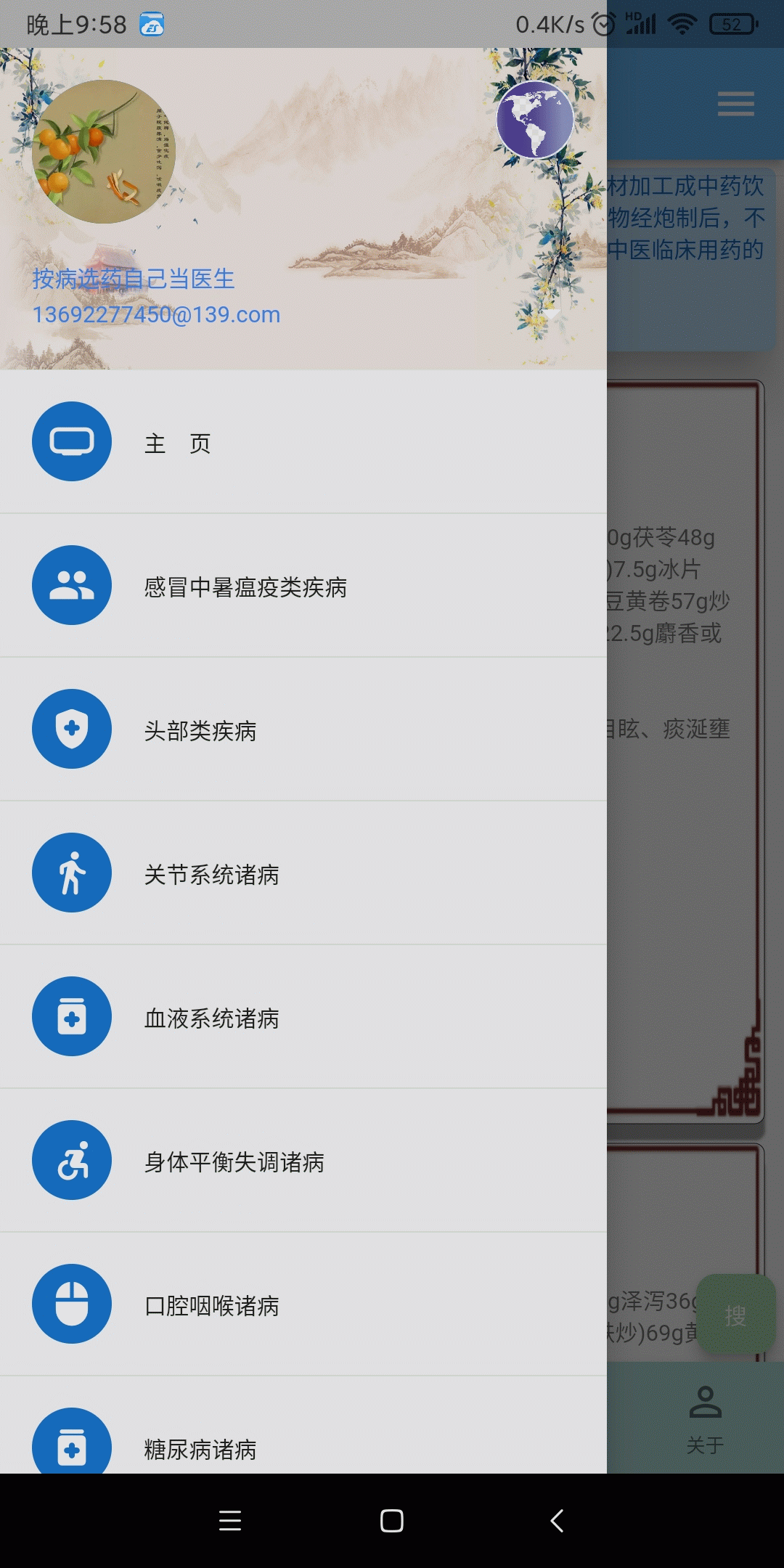Image resolution: width=784 pixels, height=1568 pixels.
Task: Open 主页 in the drawer menu
Action: (303, 442)
